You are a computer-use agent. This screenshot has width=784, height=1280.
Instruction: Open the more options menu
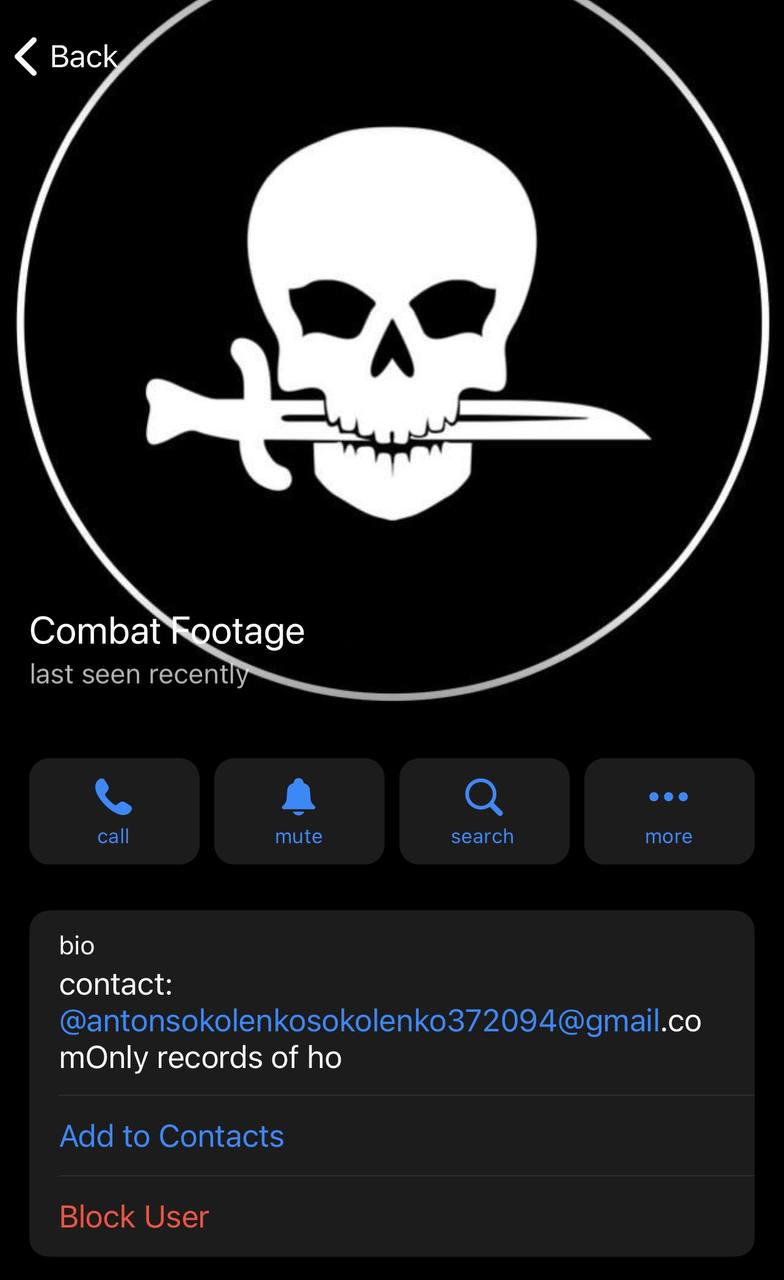point(668,811)
